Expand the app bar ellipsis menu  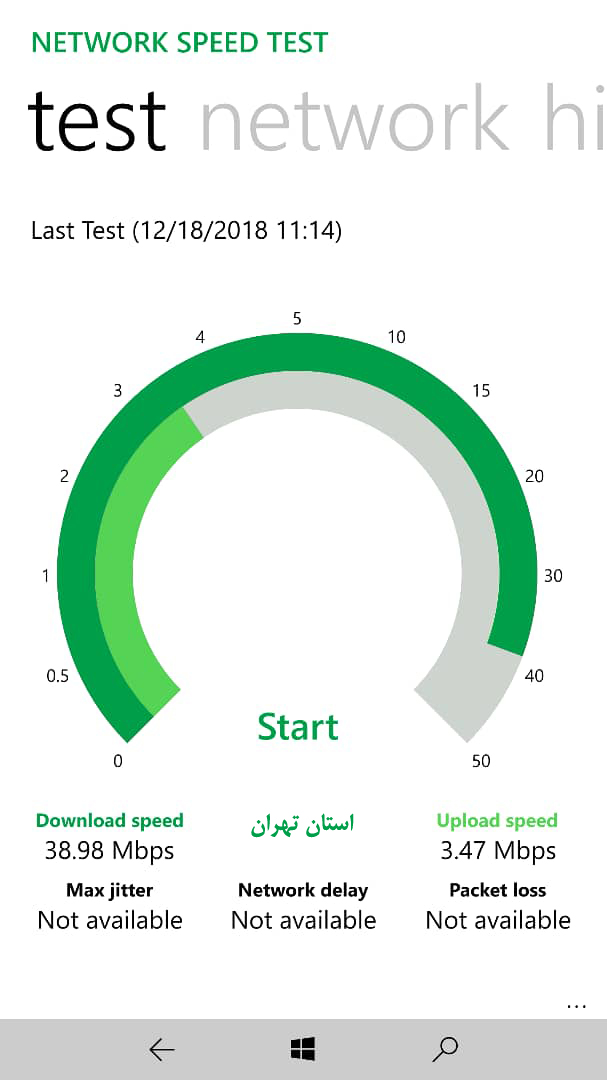(x=576, y=1006)
